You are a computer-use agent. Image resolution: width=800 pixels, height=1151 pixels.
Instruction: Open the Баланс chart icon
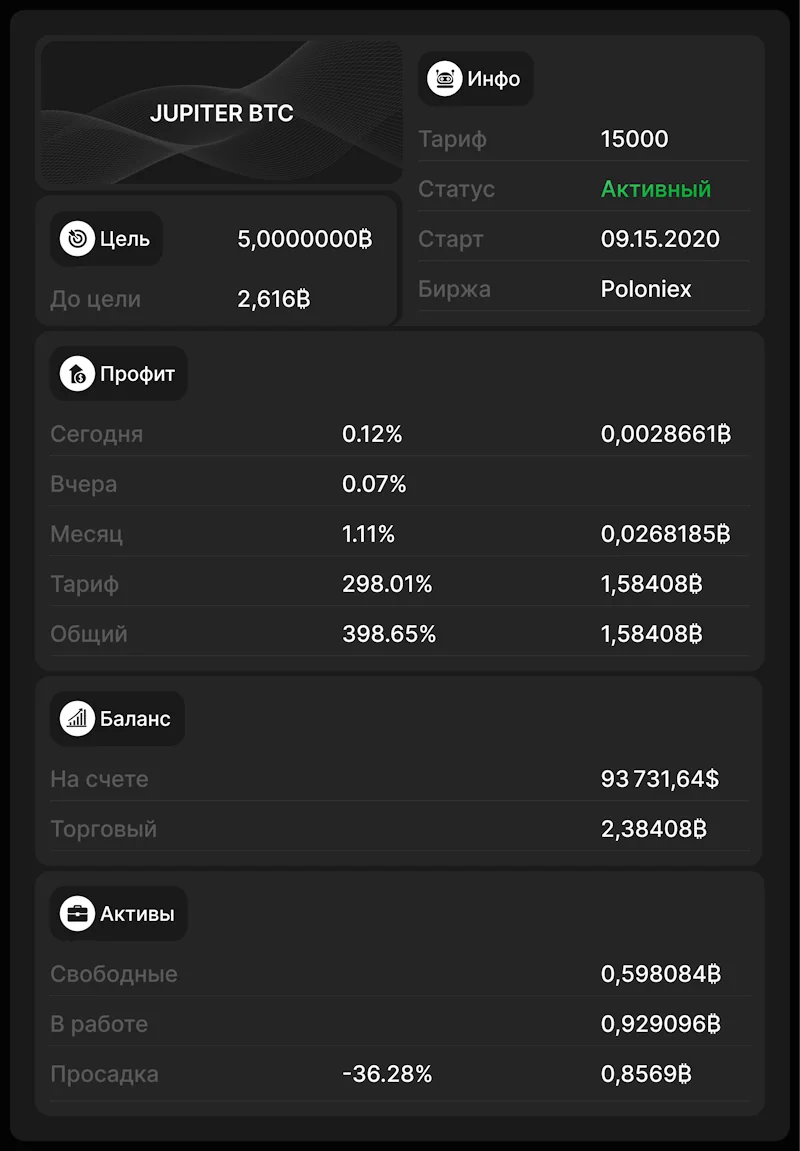coord(78,718)
